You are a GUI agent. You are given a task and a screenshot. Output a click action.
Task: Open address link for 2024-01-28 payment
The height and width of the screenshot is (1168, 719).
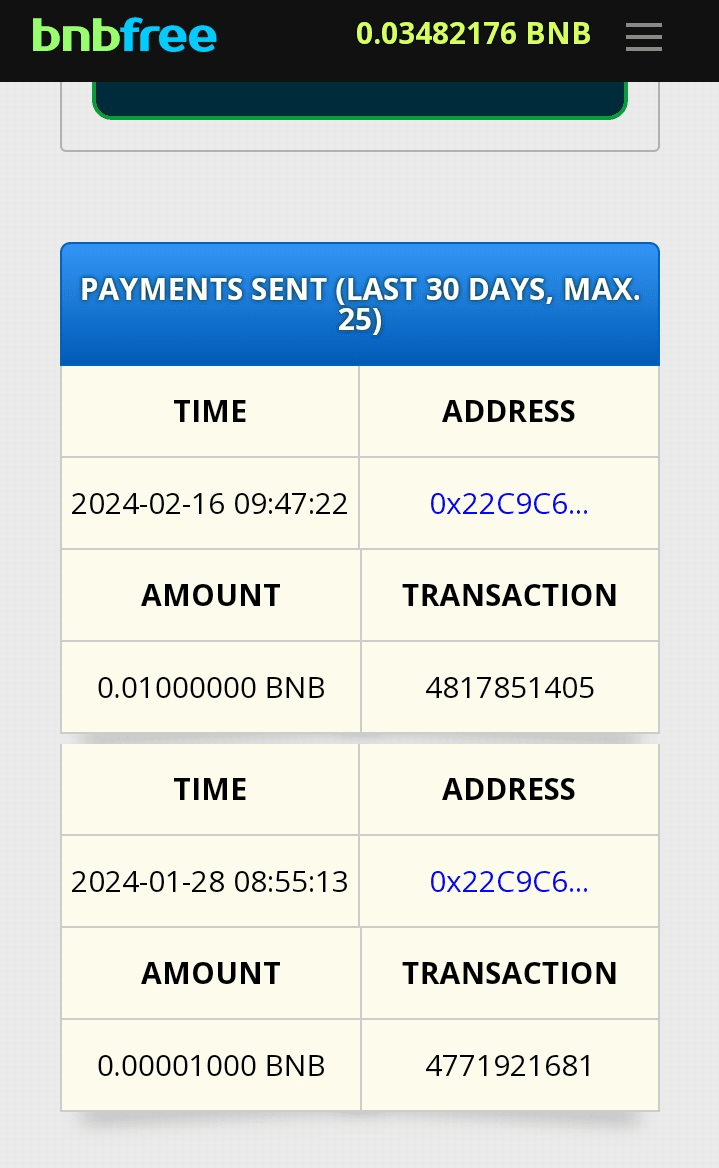click(x=508, y=882)
